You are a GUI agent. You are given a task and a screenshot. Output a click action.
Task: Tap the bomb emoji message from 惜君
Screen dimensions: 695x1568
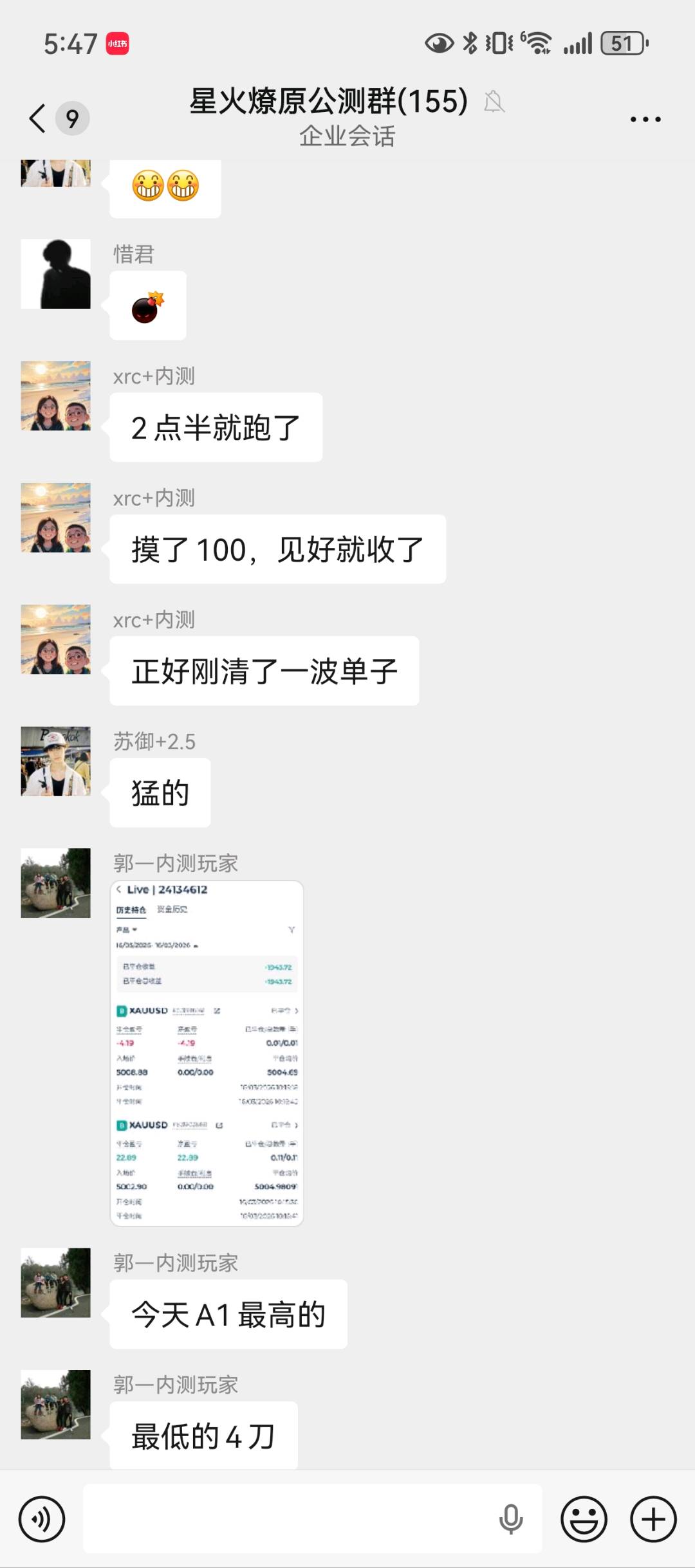147,304
